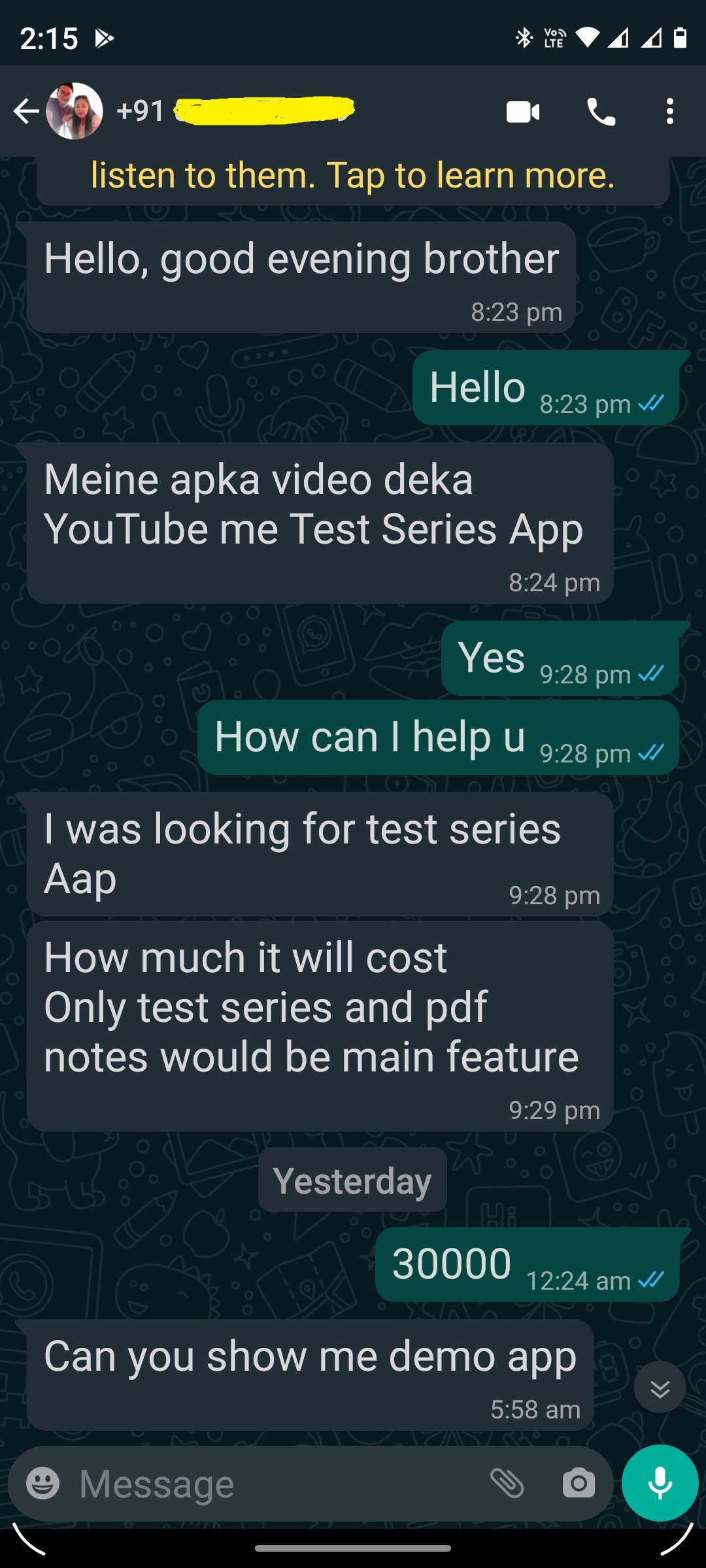Jump to the latest message
Viewport: 706px width, 1568px height.
click(x=660, y=1387)
